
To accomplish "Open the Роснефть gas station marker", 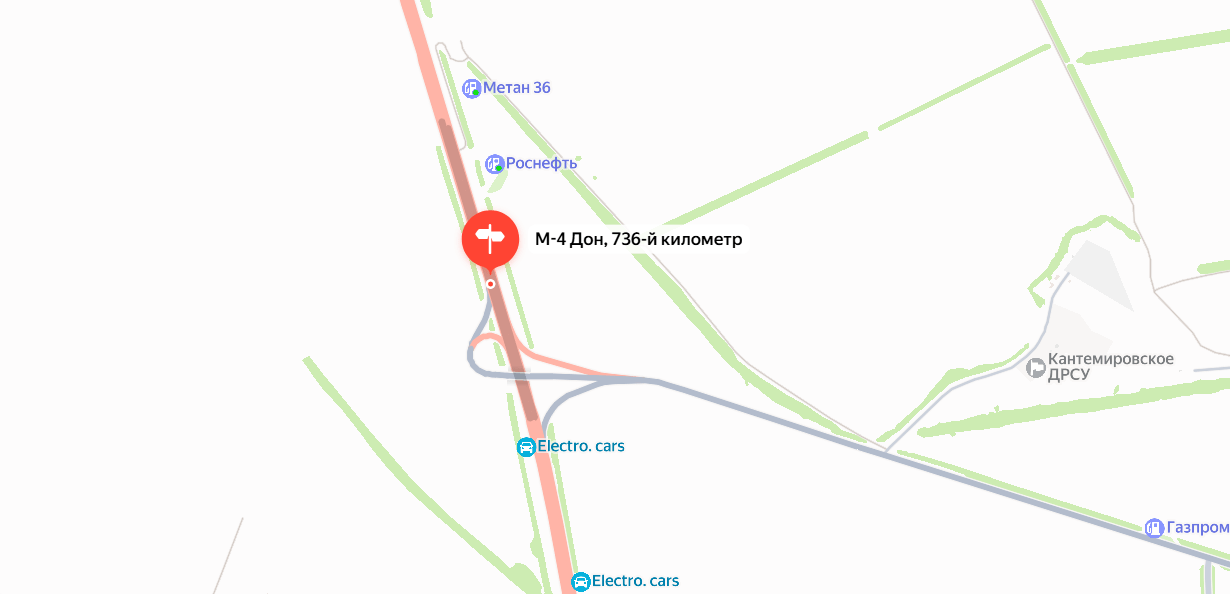I will 494,164.
